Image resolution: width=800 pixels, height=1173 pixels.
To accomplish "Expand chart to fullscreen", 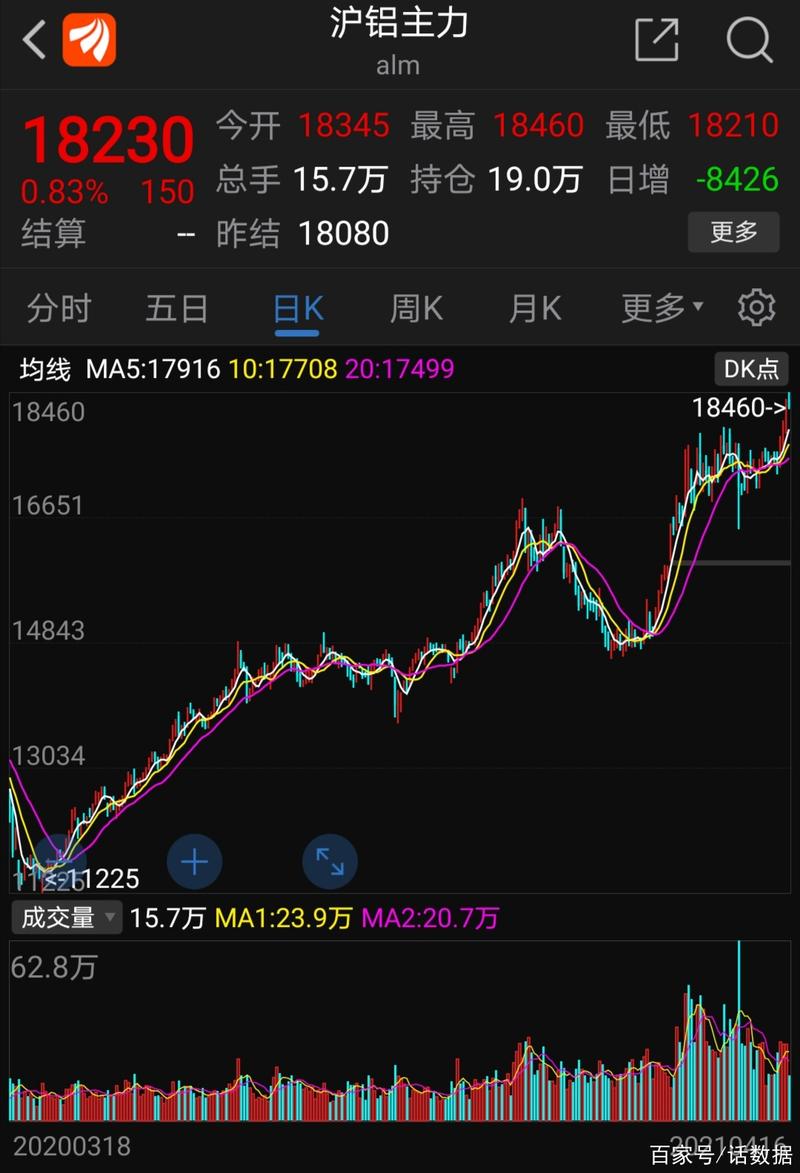I will pyautogui.click(x=329, y=862).
